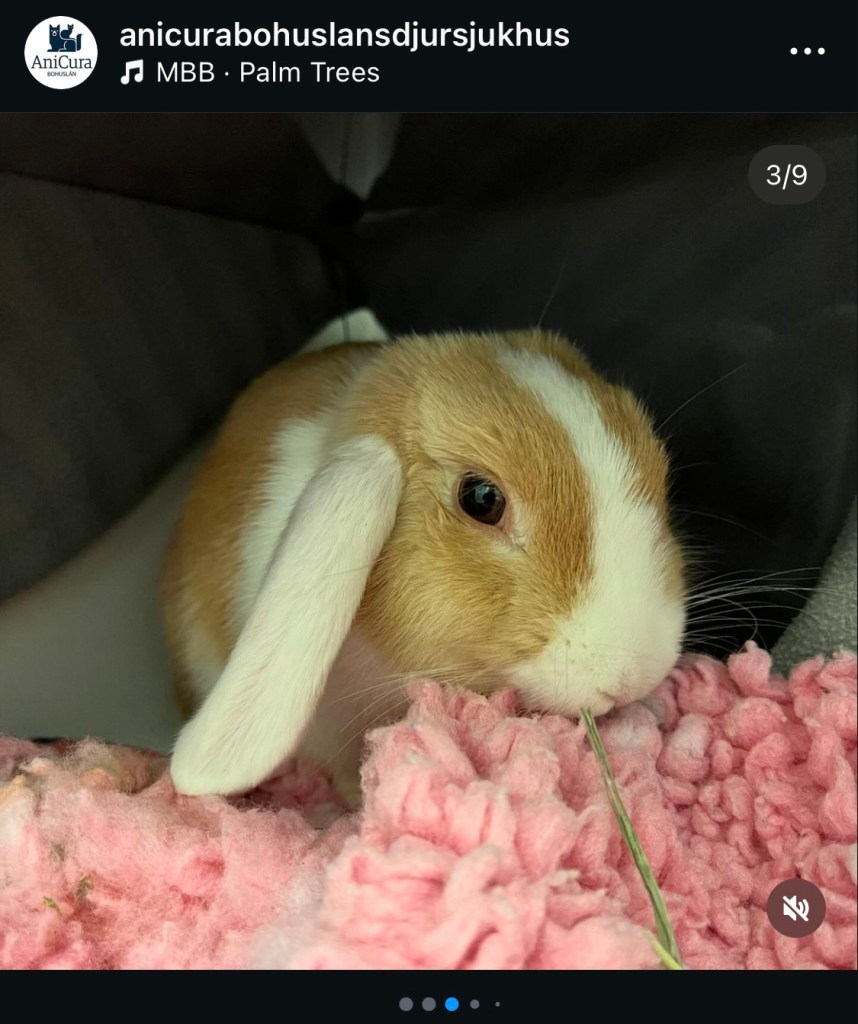This screenshot has height=1024, width=858.
Task: Unmute the post's sound
Action: [x=796, y=908]
